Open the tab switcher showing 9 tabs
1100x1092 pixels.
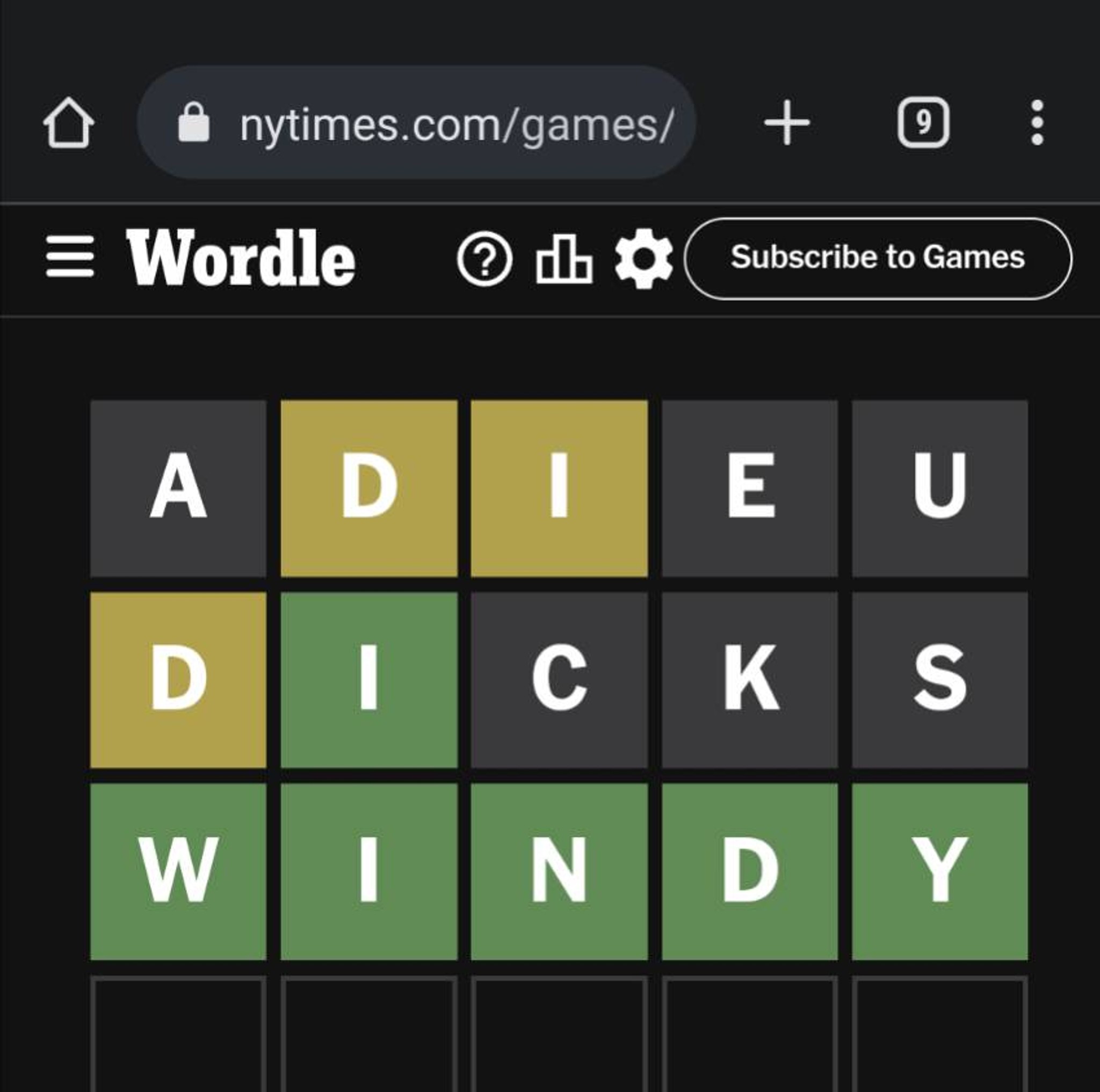click(x=923, y=123)
